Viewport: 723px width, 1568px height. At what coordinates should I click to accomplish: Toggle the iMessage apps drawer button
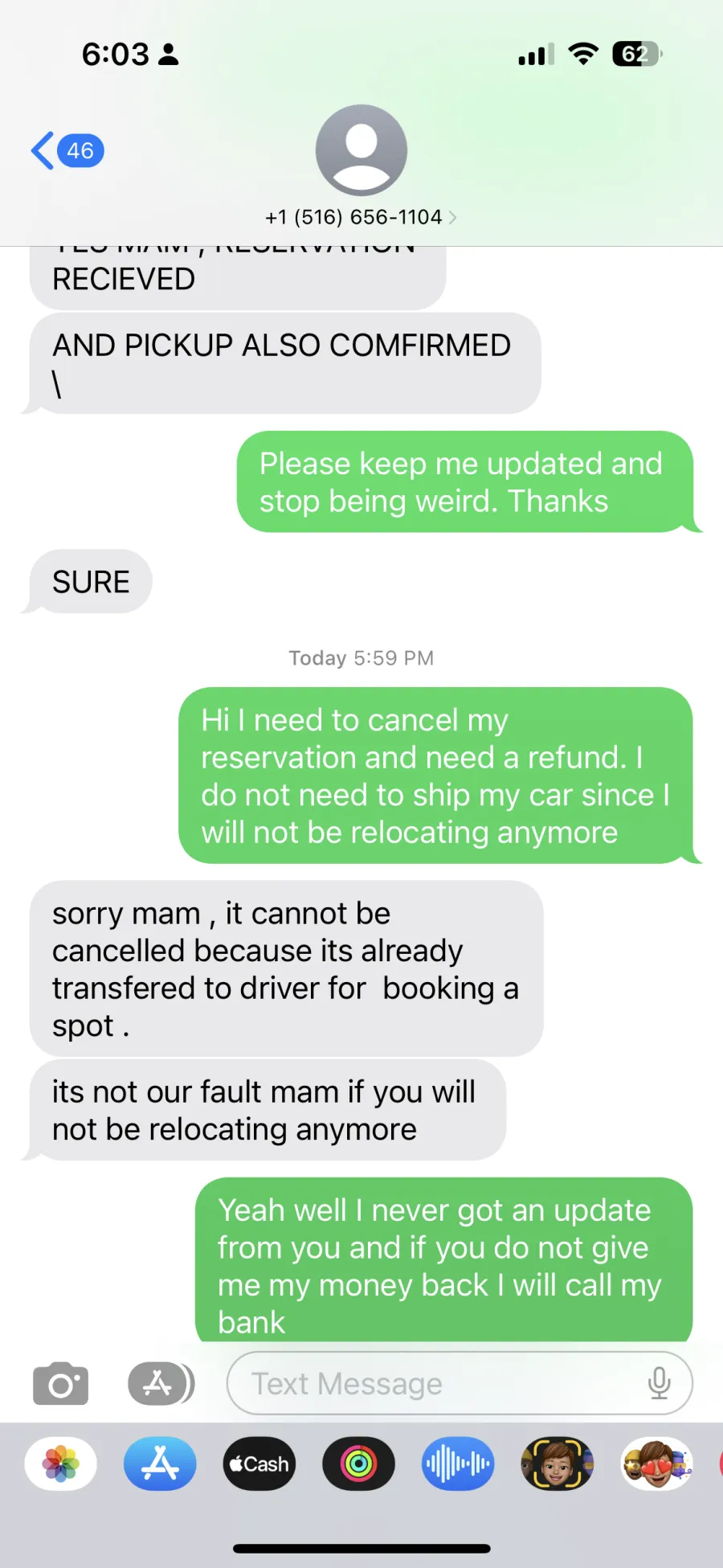tap(161, 1383)
